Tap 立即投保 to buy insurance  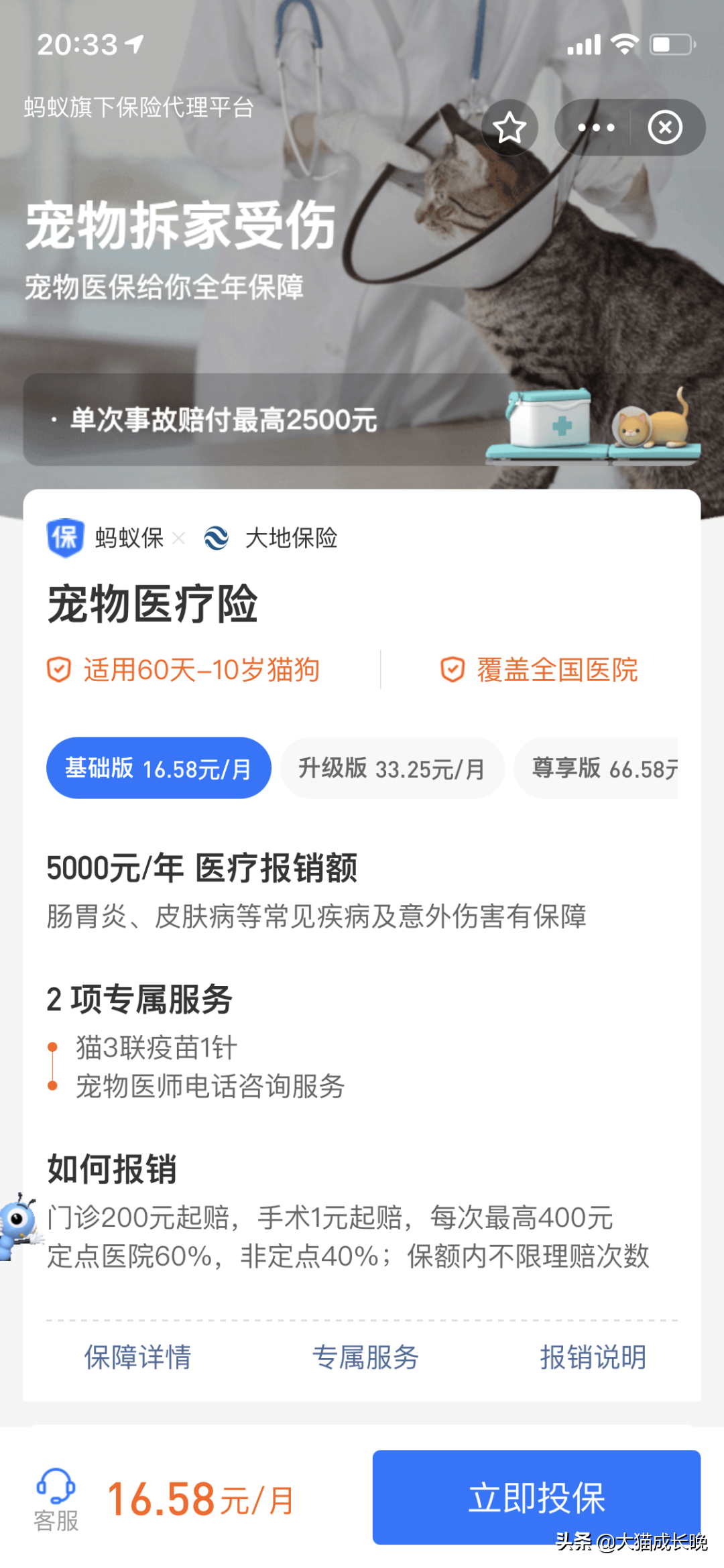[536, 1498]
